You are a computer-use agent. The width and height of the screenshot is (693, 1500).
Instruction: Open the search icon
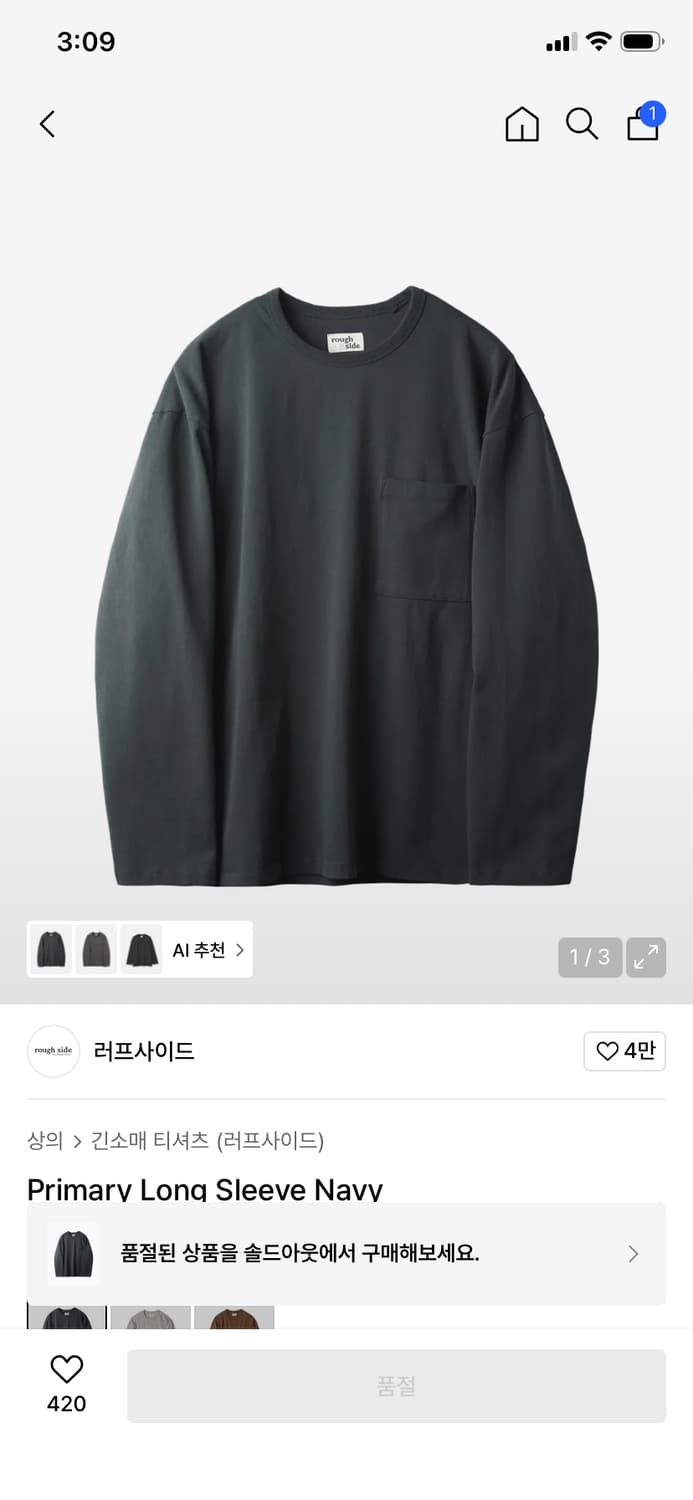(582, 124)
